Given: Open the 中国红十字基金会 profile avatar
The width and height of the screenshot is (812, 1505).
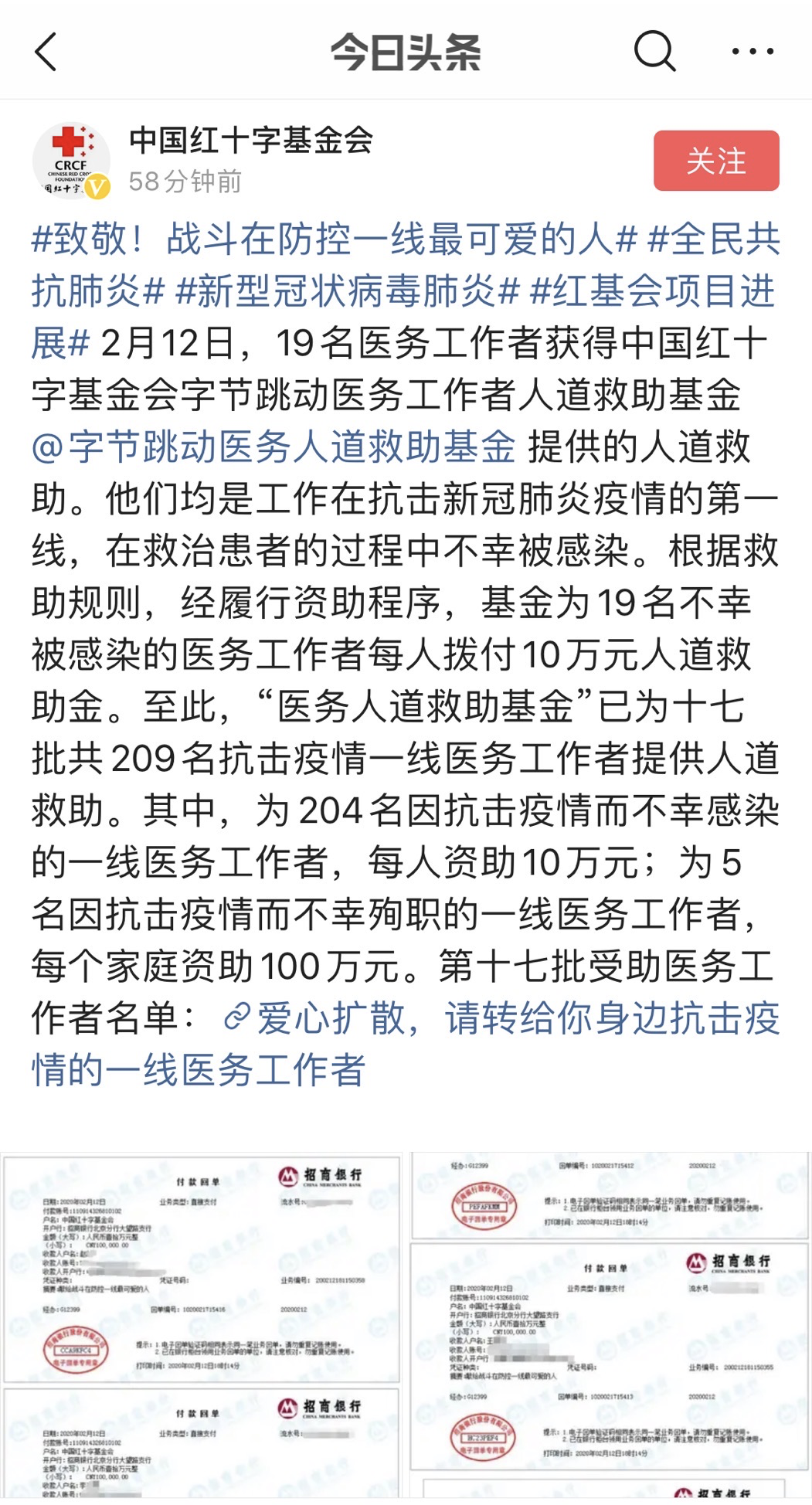Looking at the screenshot, I should point(71,161).
